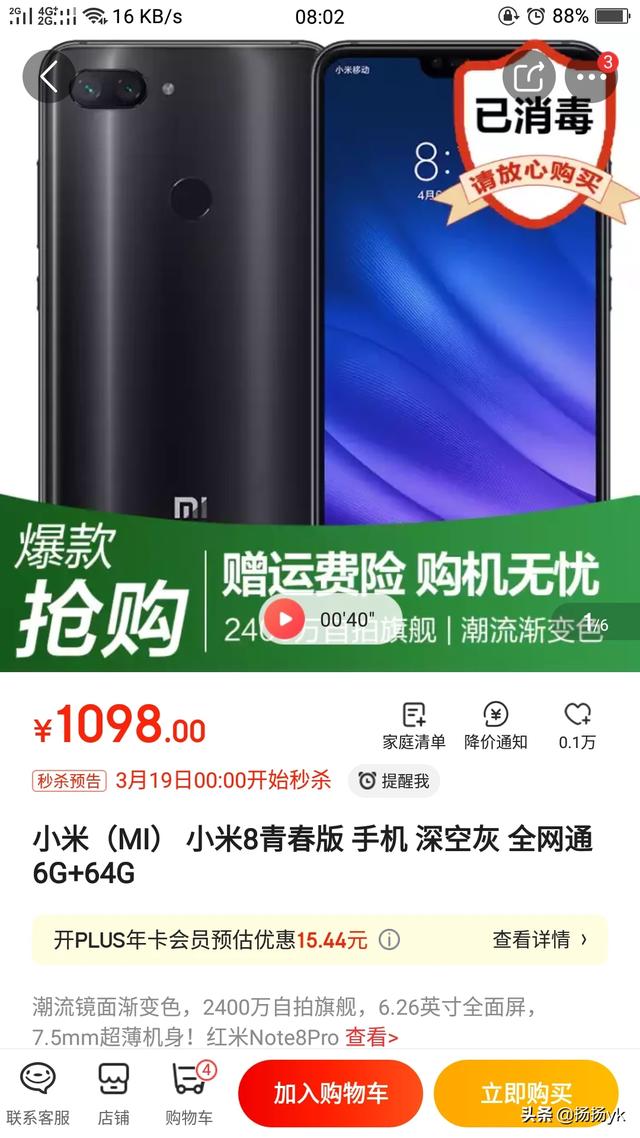Visit the seller's 店铺 store page

pos(113,1092)
